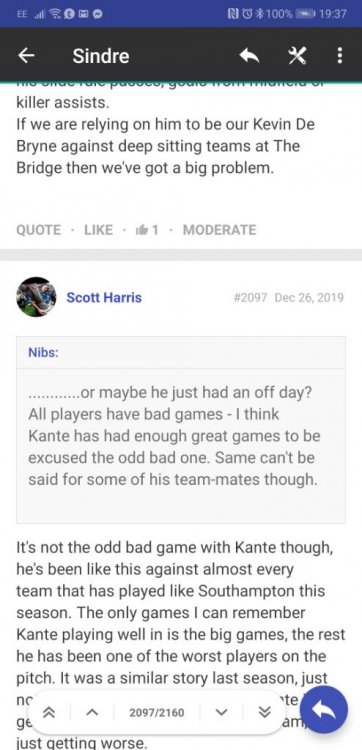Jump to the last post with double down arrow
362x750 pixels.
tap(264, 713)
